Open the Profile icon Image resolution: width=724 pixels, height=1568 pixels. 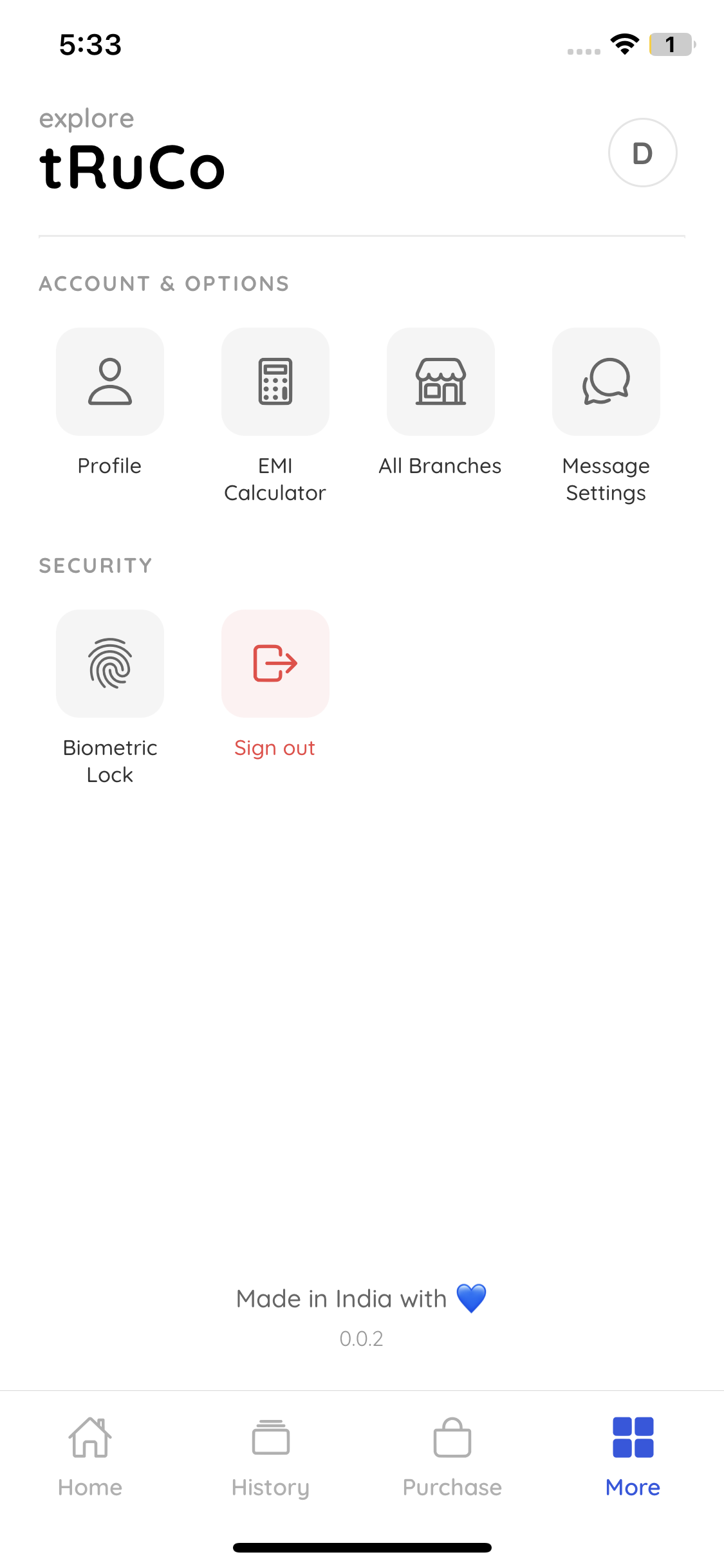pos(109,381)
